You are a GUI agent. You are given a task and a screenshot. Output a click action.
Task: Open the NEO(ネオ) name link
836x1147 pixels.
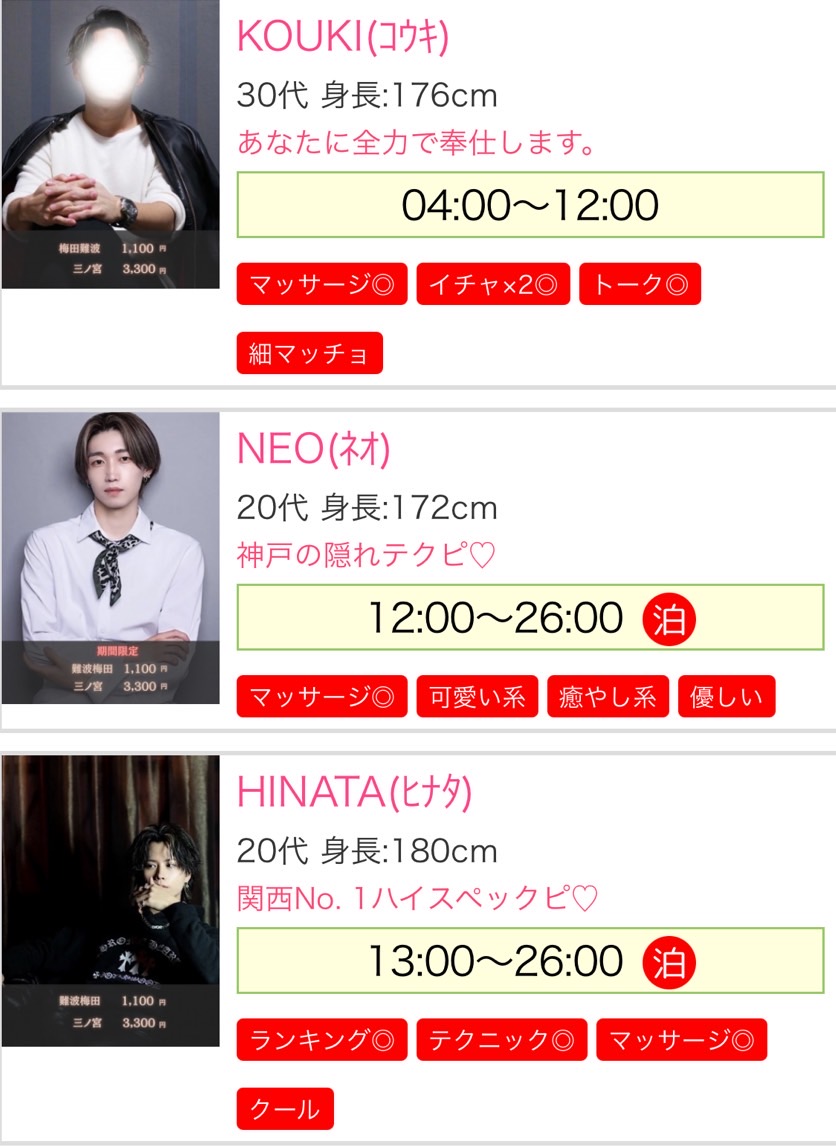click(x=313, y=450)
